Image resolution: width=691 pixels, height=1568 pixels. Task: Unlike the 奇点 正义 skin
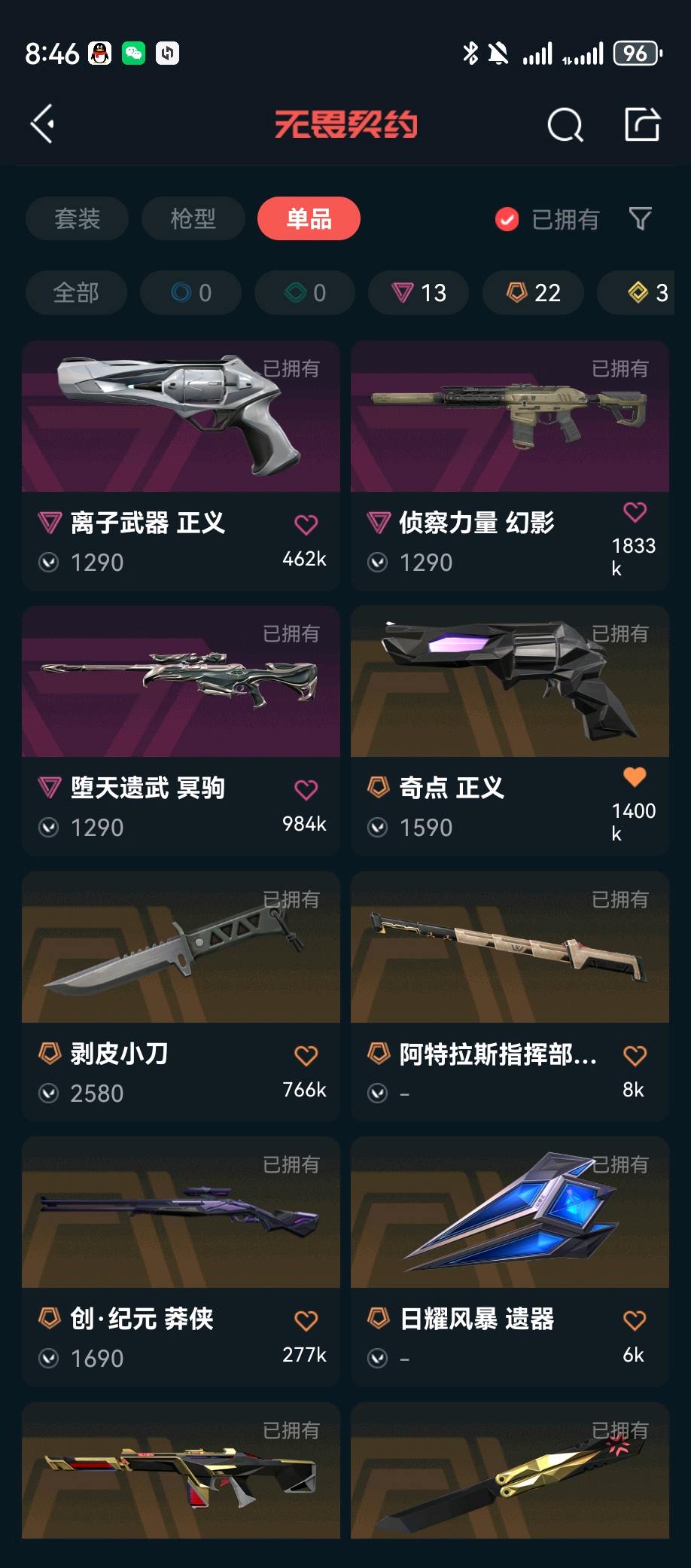click(635, 776)
